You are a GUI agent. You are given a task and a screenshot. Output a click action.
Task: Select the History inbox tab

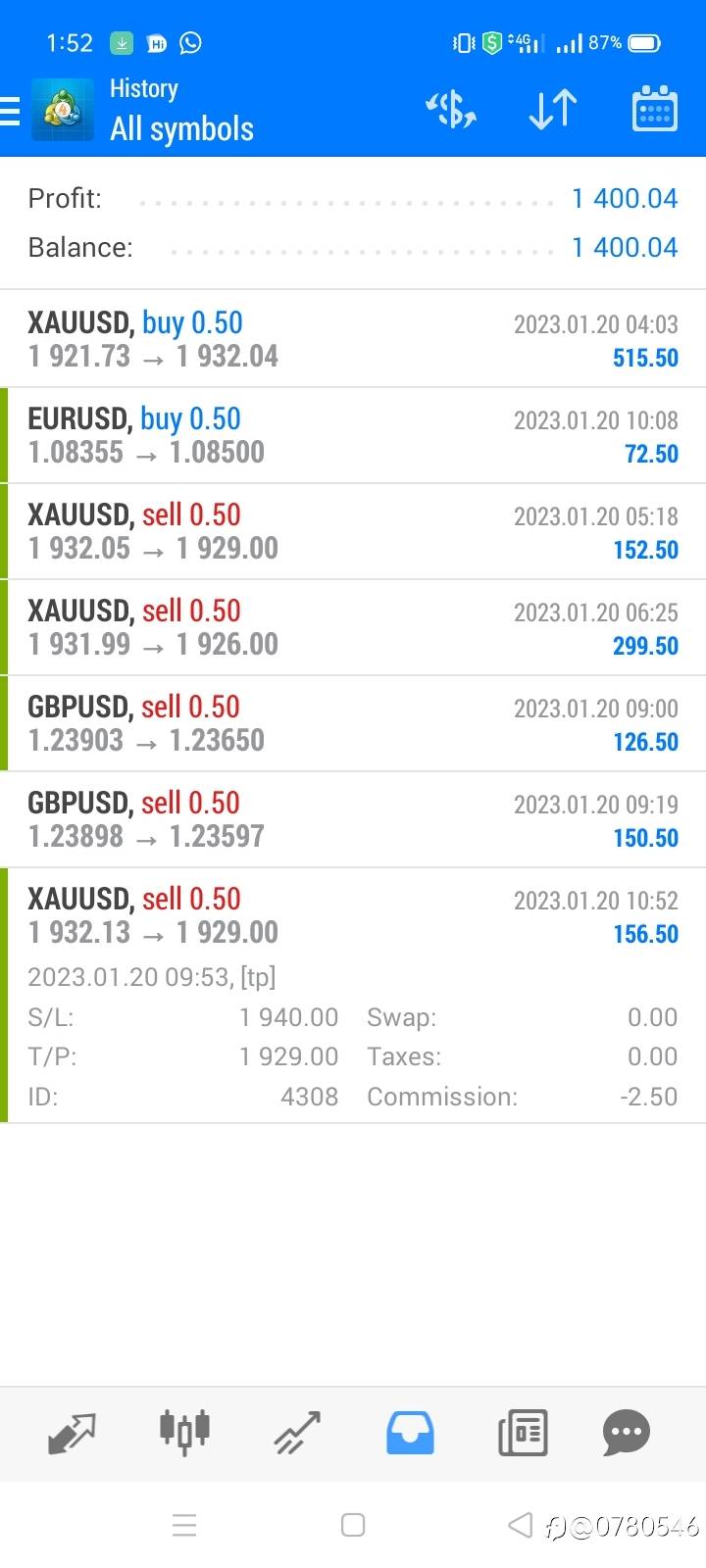point(410,1433)
